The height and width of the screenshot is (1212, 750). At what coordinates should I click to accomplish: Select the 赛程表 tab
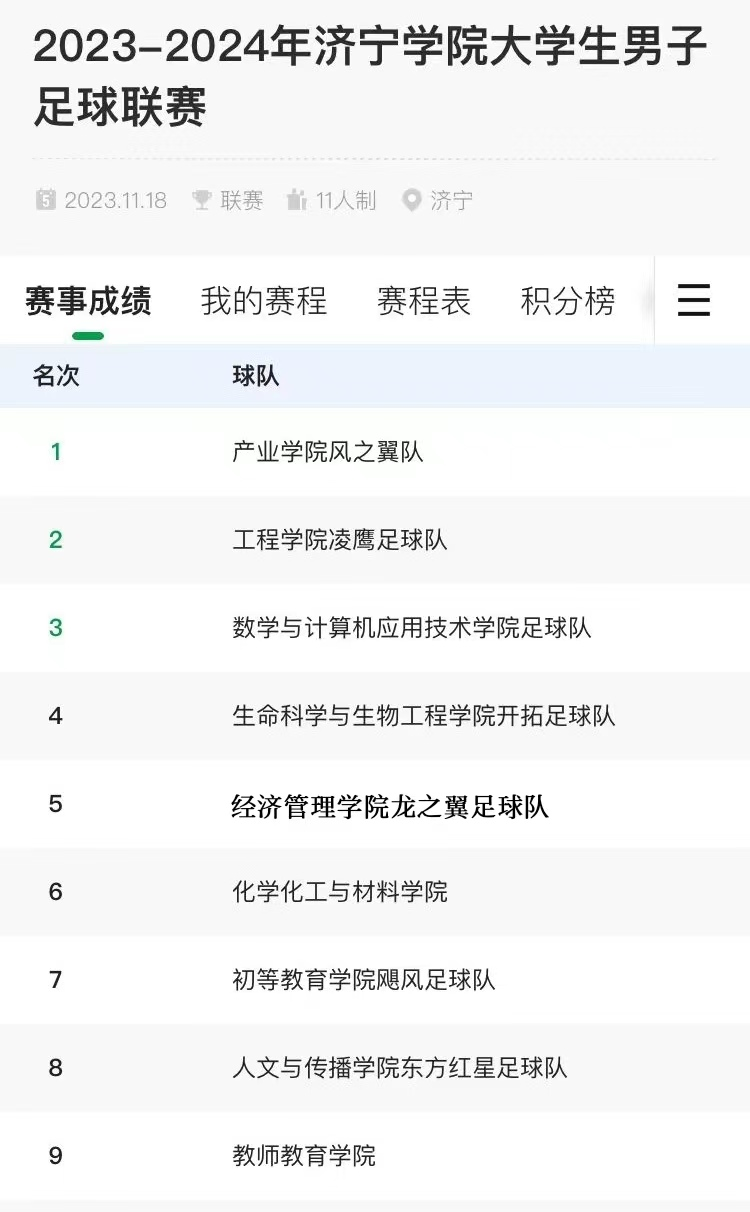click(x=424, y=301)
